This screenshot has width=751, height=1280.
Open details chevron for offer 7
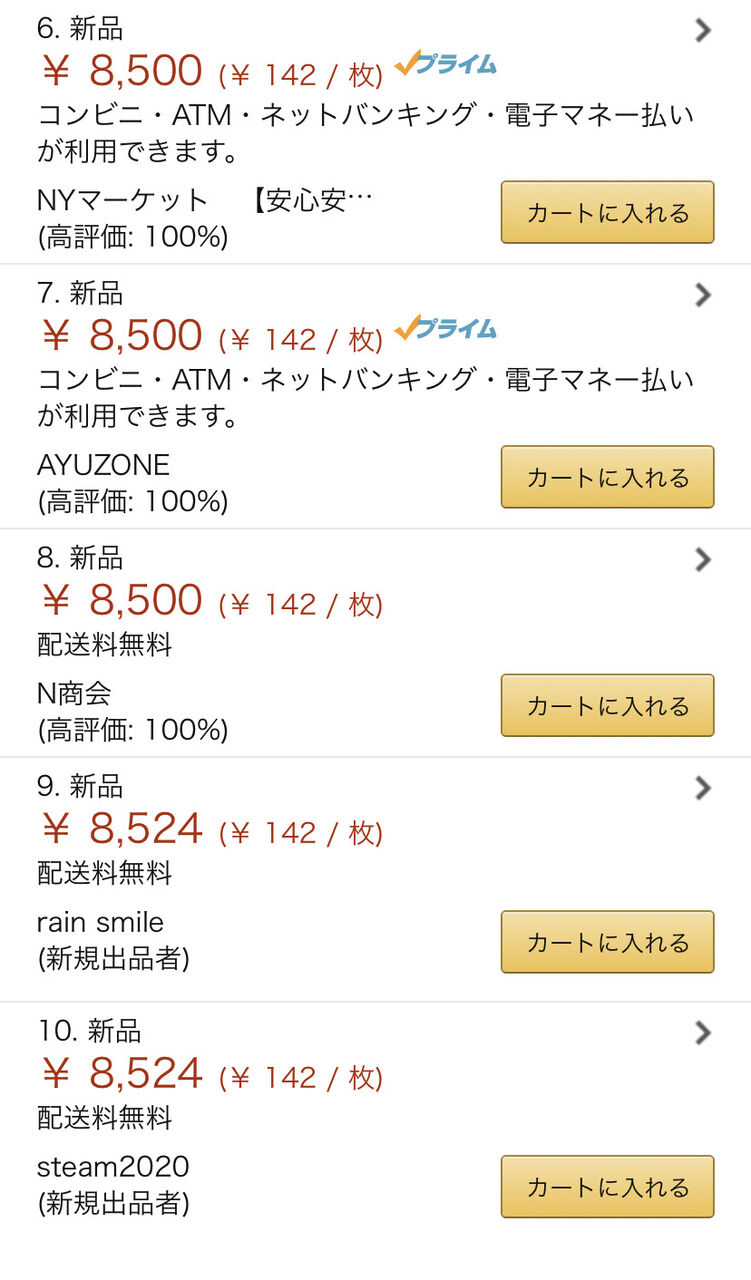[703, 294]
